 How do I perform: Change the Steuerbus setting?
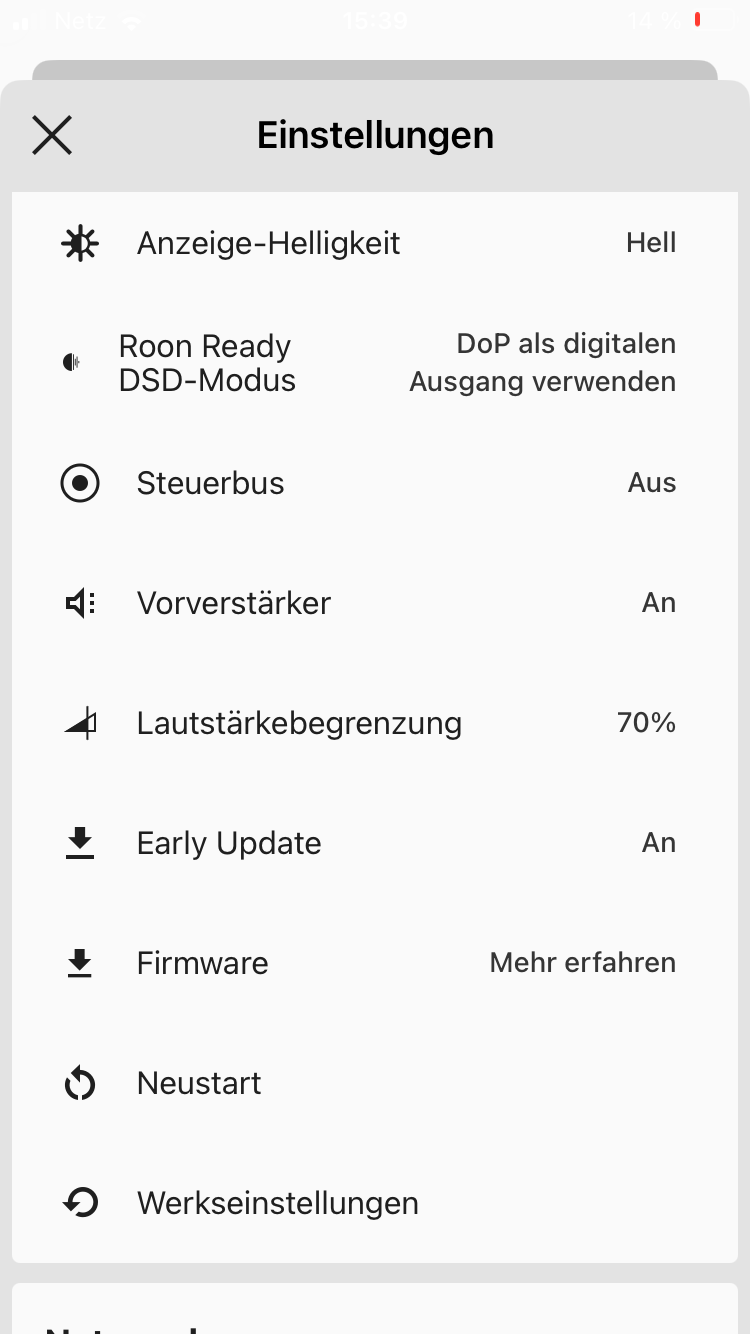(x=375, y=483)
